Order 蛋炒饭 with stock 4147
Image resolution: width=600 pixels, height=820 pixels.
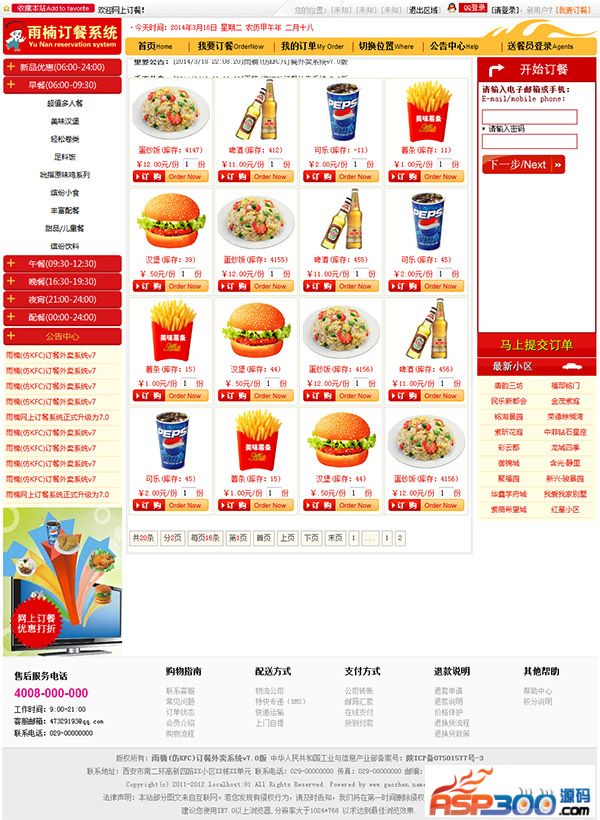pyautogui.click(x=150, y=176)
